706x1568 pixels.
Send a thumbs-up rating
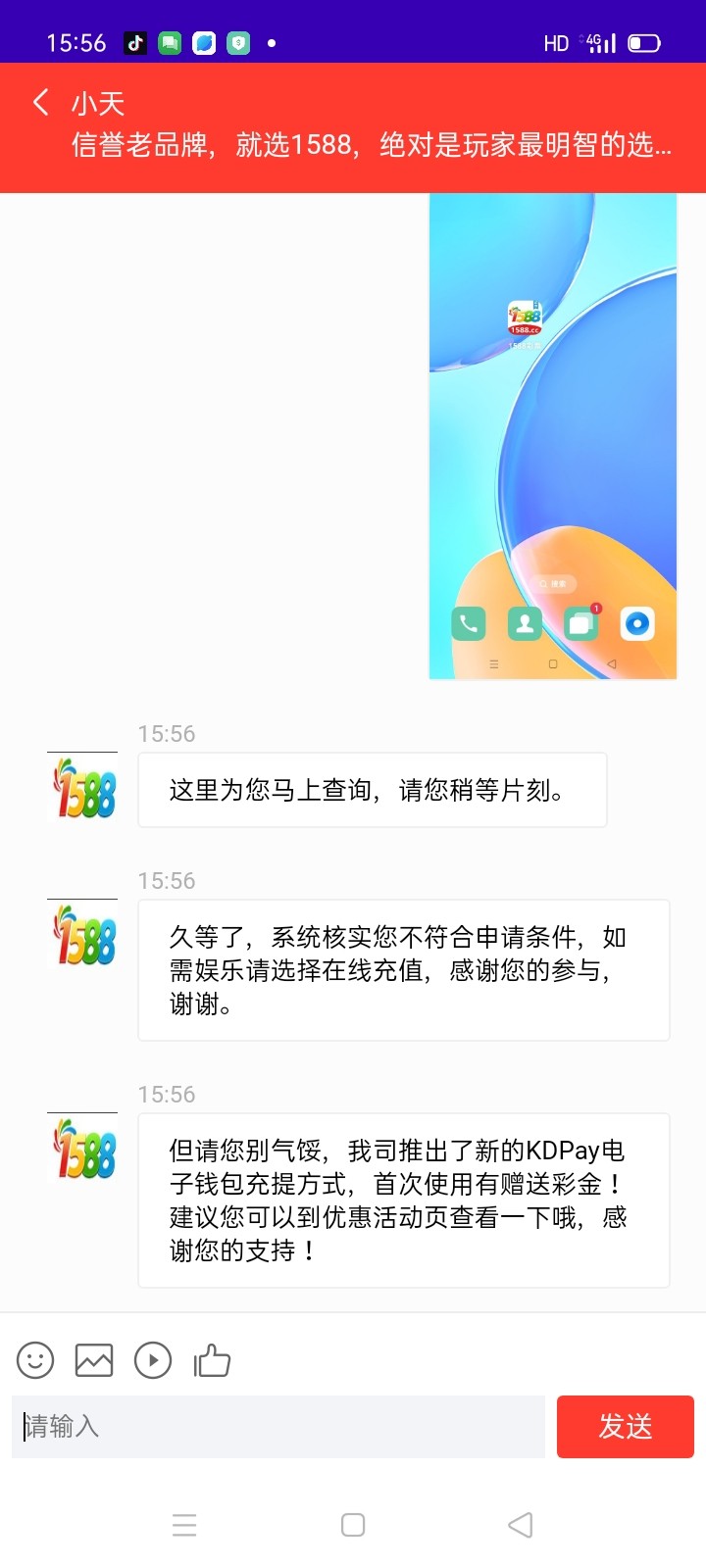(x=212, y=1360)
